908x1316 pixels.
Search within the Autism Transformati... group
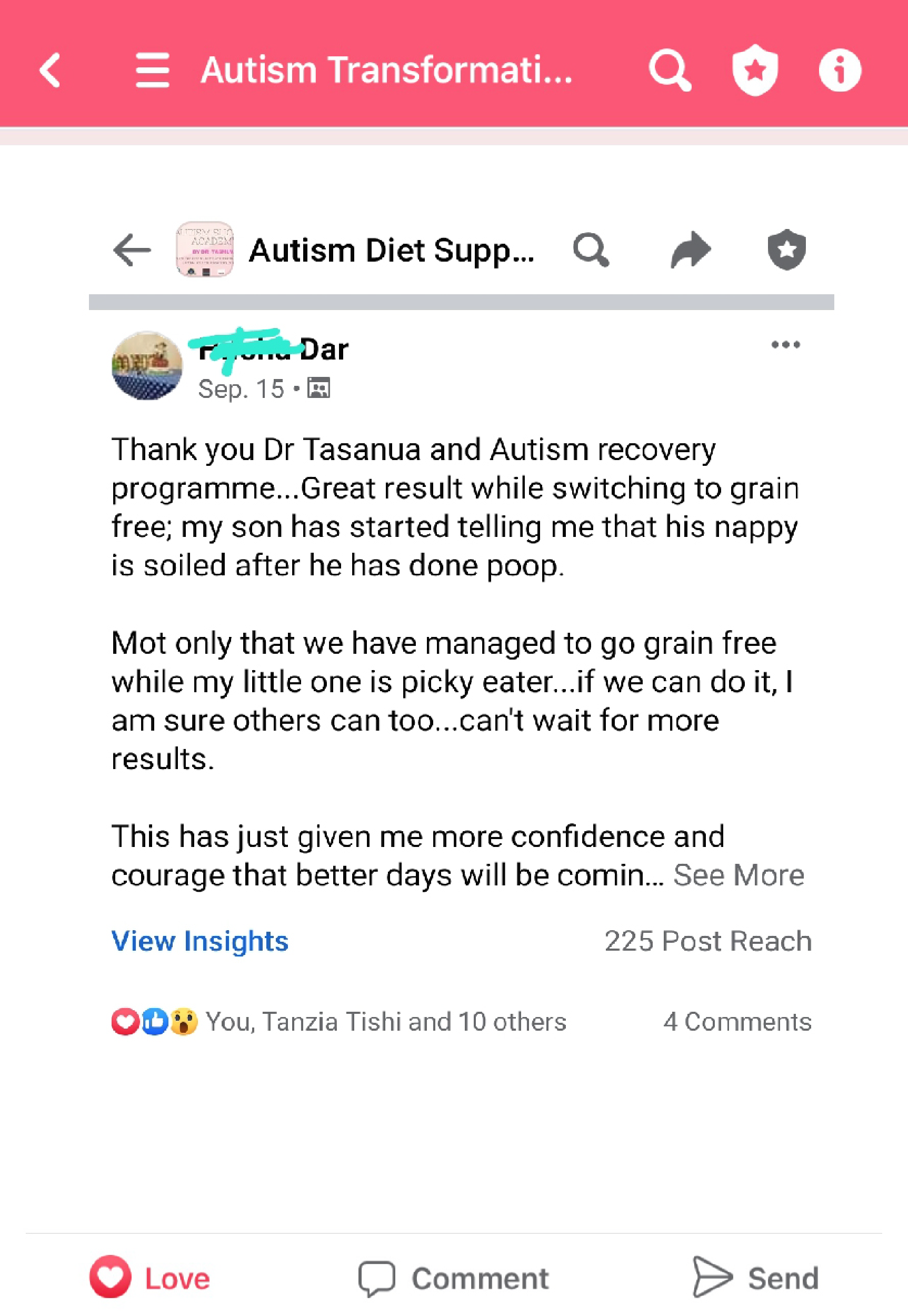(x=670, y=70)
